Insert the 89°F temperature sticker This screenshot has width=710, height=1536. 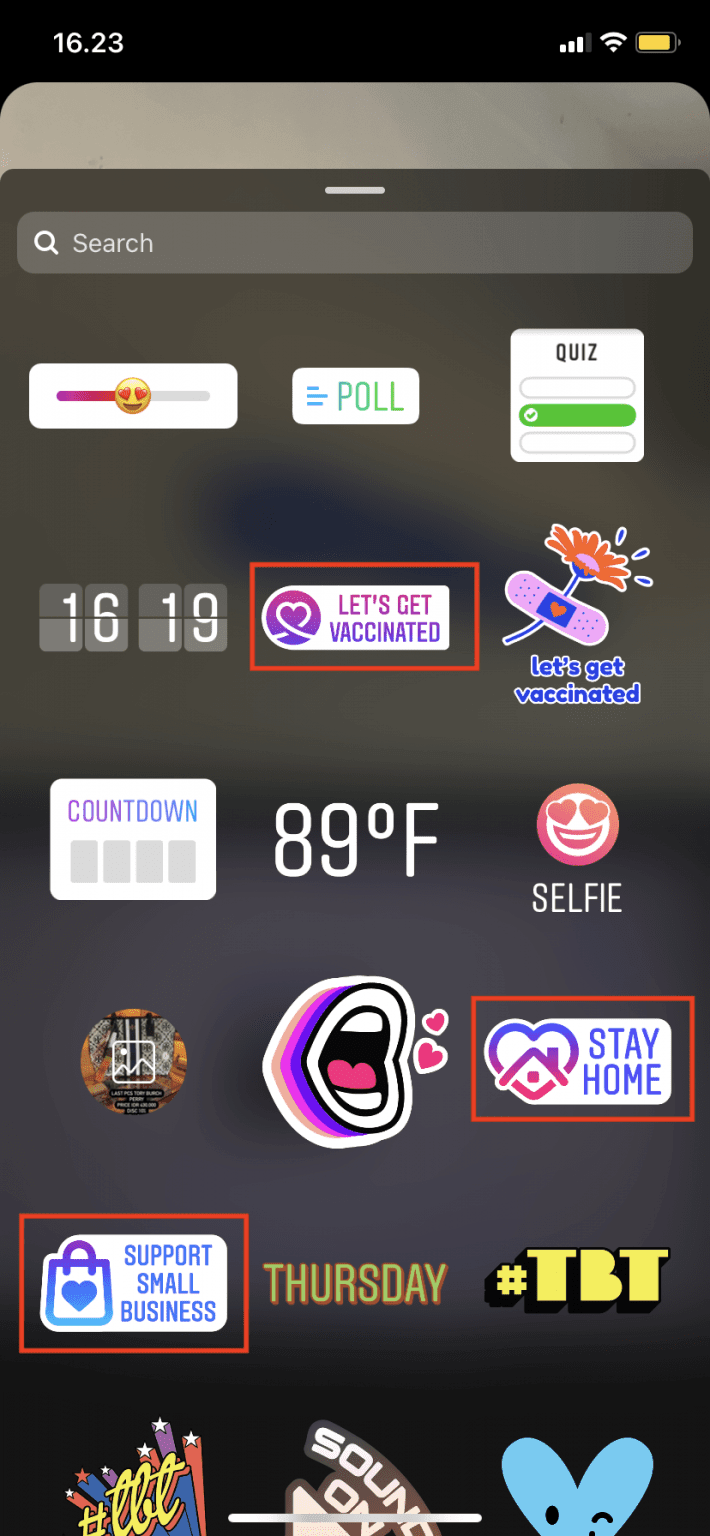pyautogui.click(x=356, y=839)
